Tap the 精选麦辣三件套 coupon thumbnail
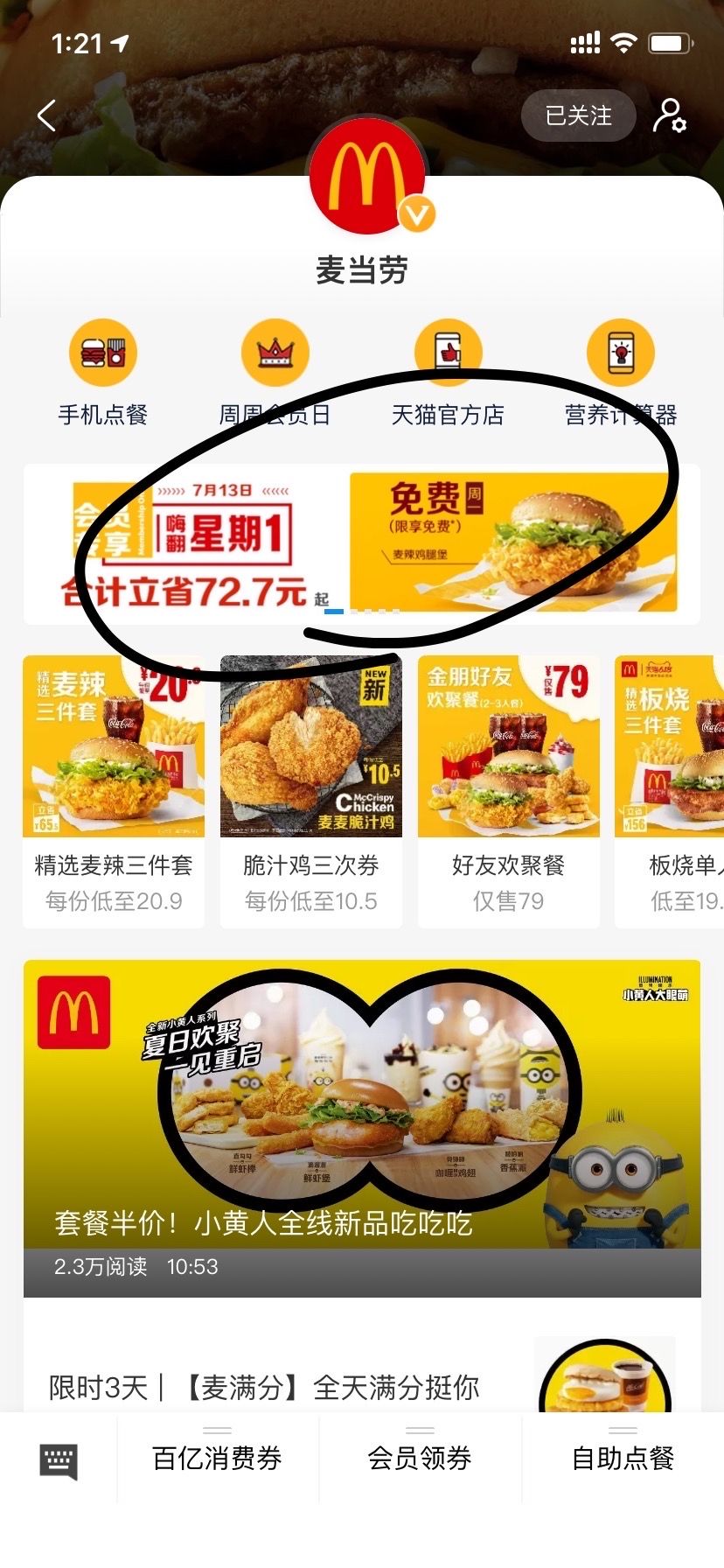724x1568 pixels. coord(113,748)
